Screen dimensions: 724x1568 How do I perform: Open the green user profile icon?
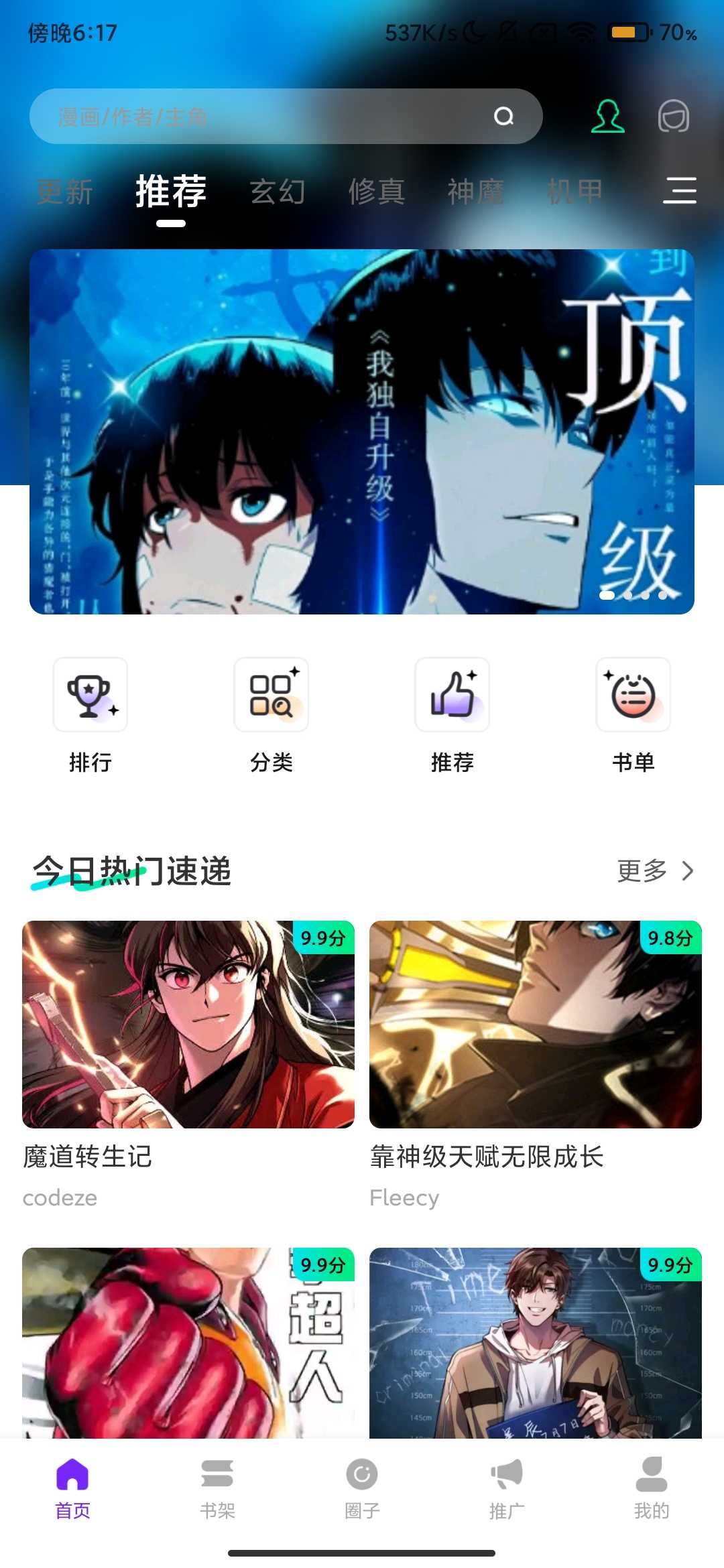[x=607, y=117]
